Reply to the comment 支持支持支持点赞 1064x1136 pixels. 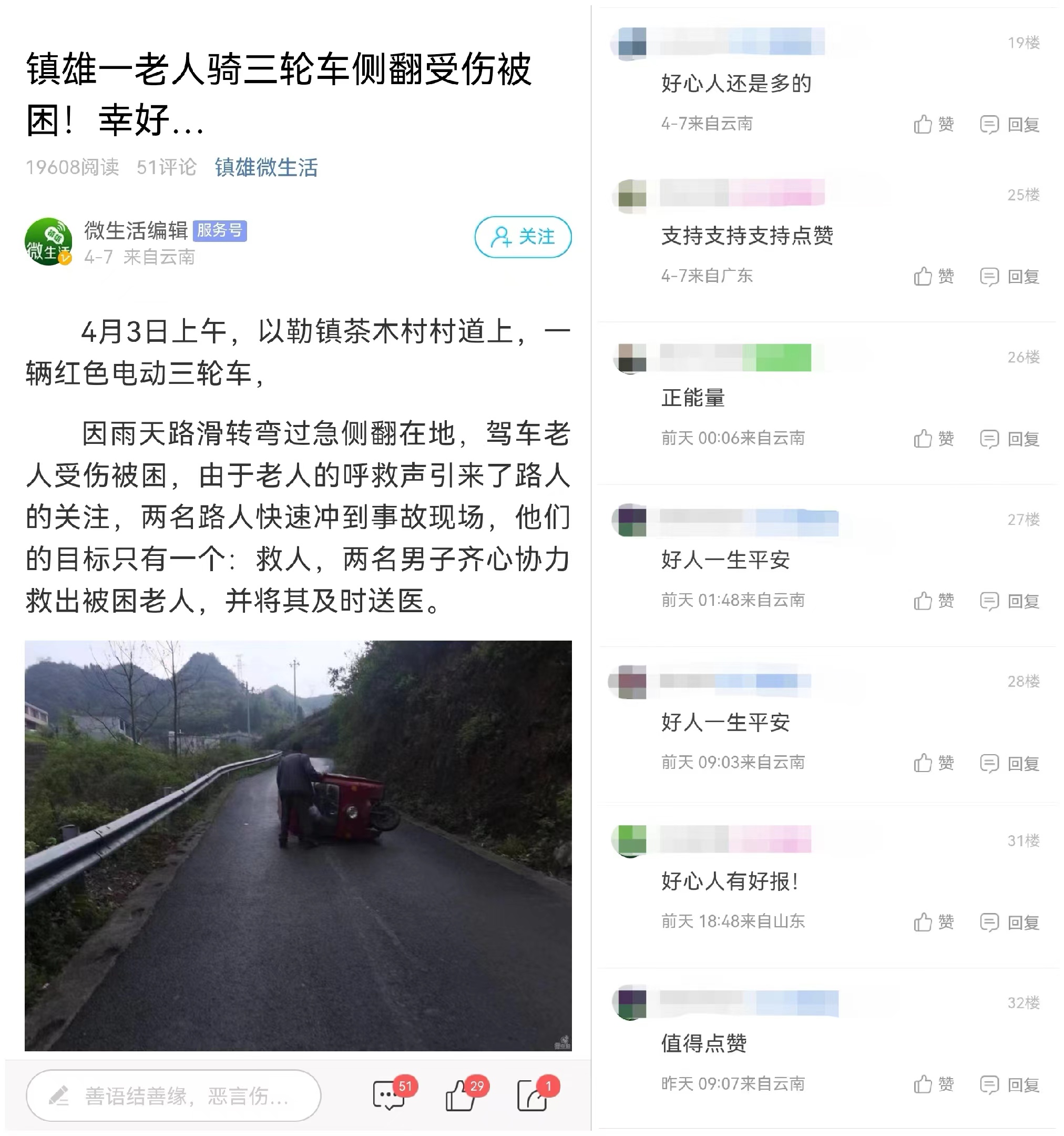[1009, 277]
